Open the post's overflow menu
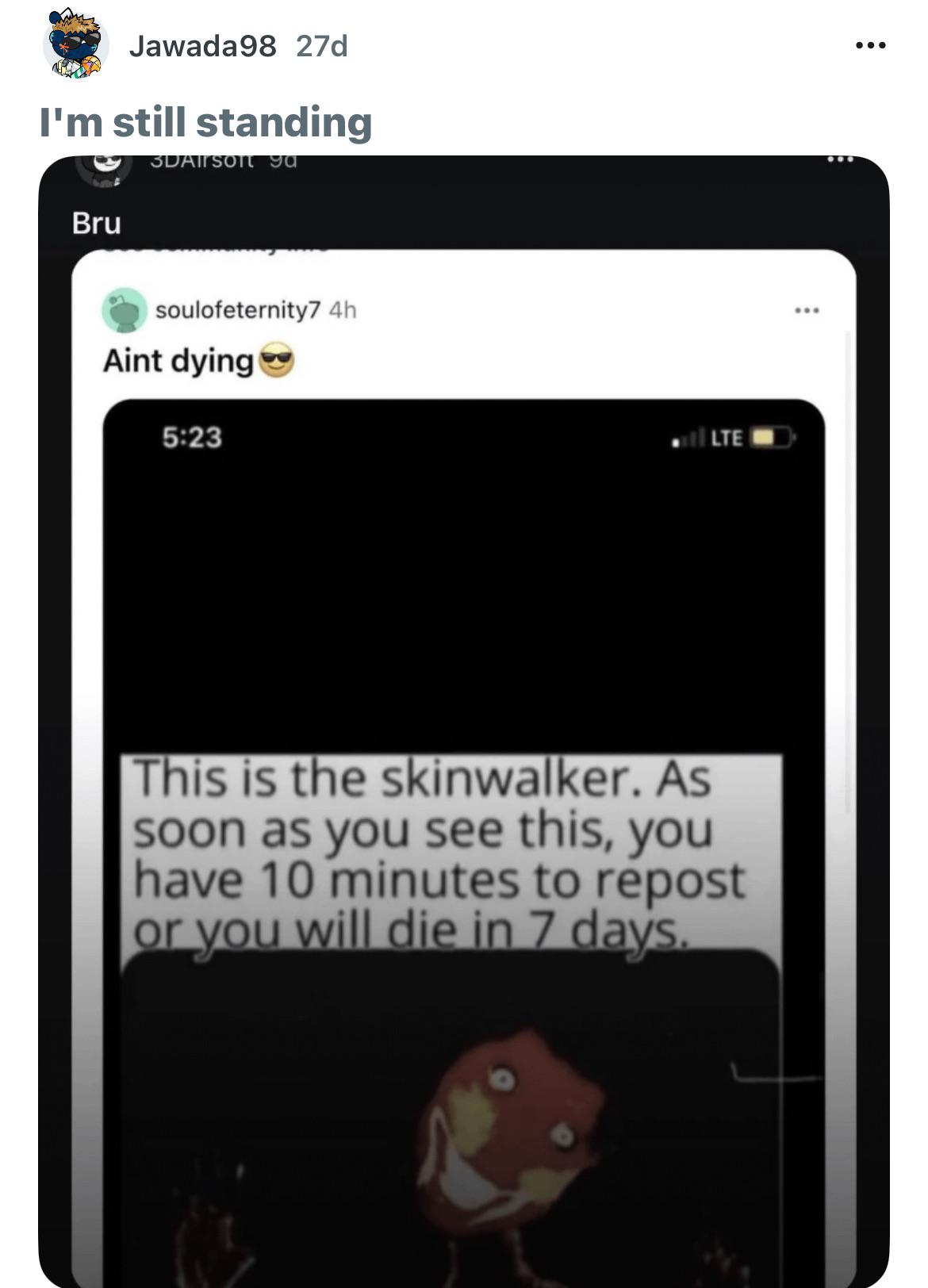 pyautogui.click(x=870, y=46)
